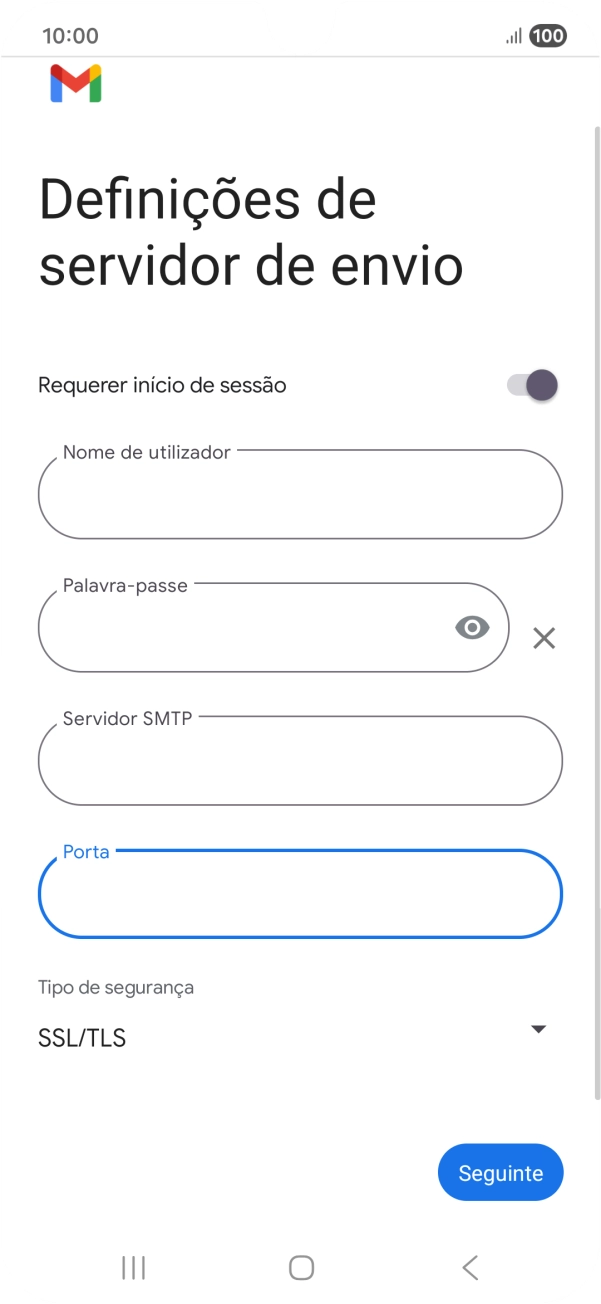
Task: Go back using the system back button
Action: (469, 1268)
